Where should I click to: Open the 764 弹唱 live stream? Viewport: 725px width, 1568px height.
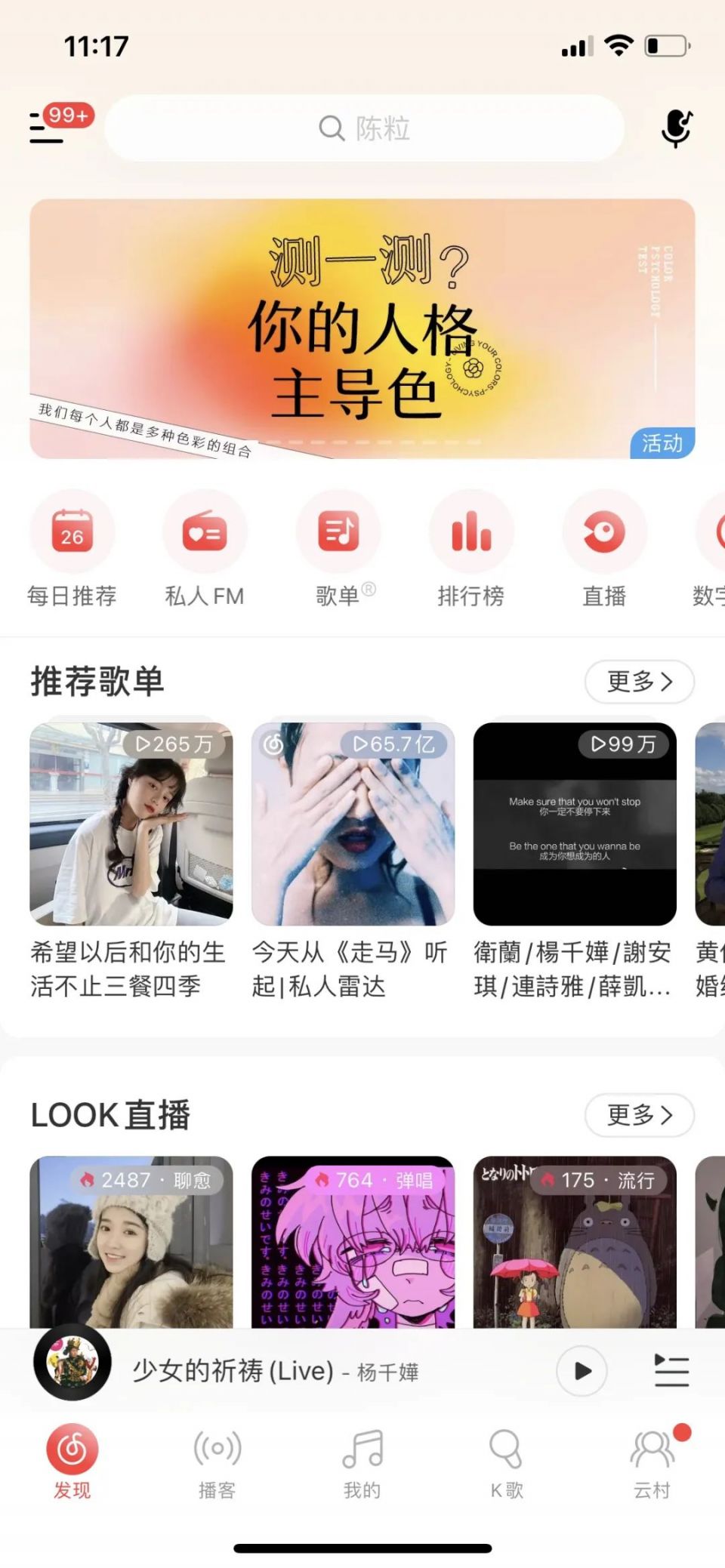353,1242
